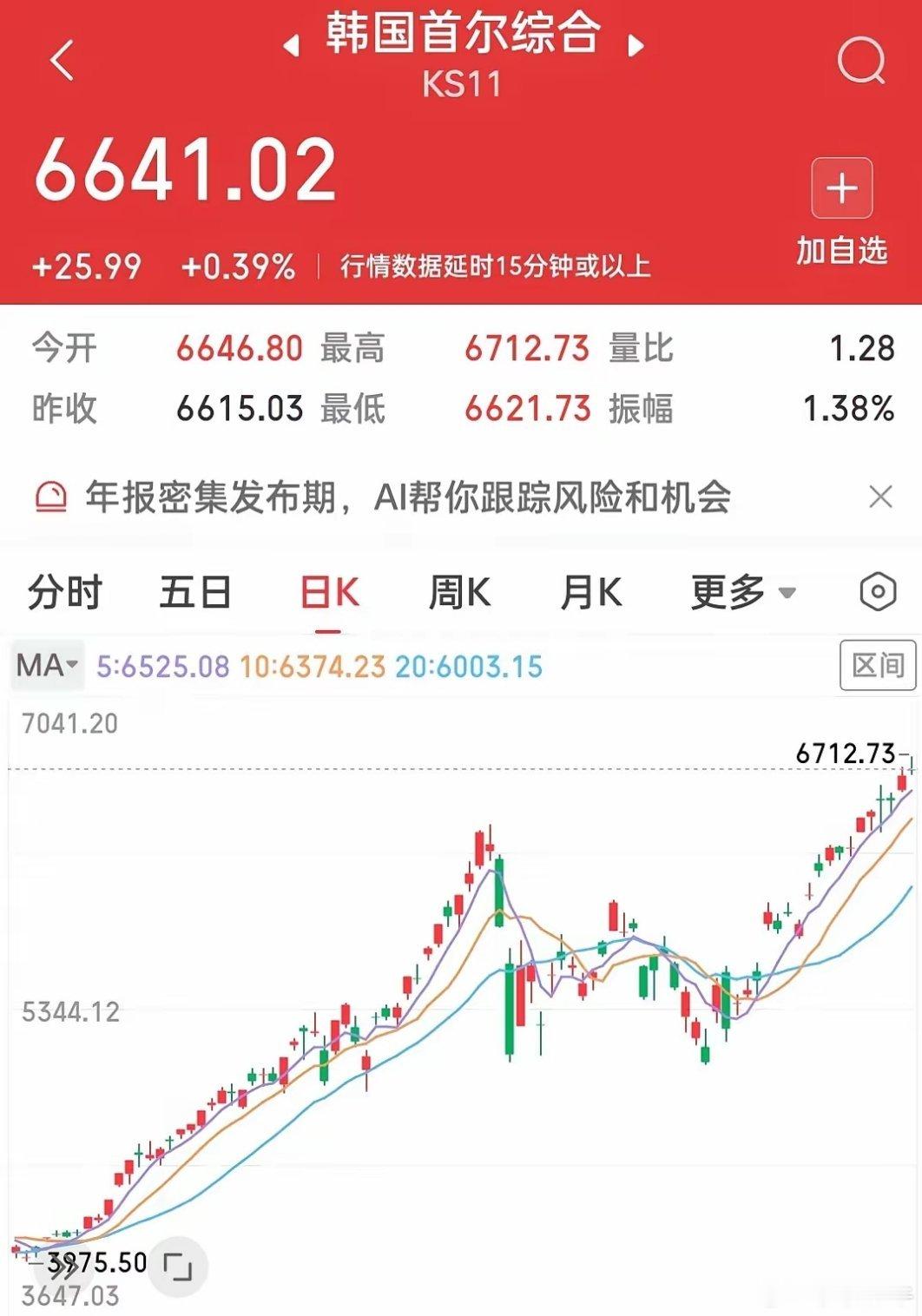The width and height of the screenshot is (922, 1316).
Task: Open the 年报密集发布期 AI tracking link
Action: click(x=408, y=495)
